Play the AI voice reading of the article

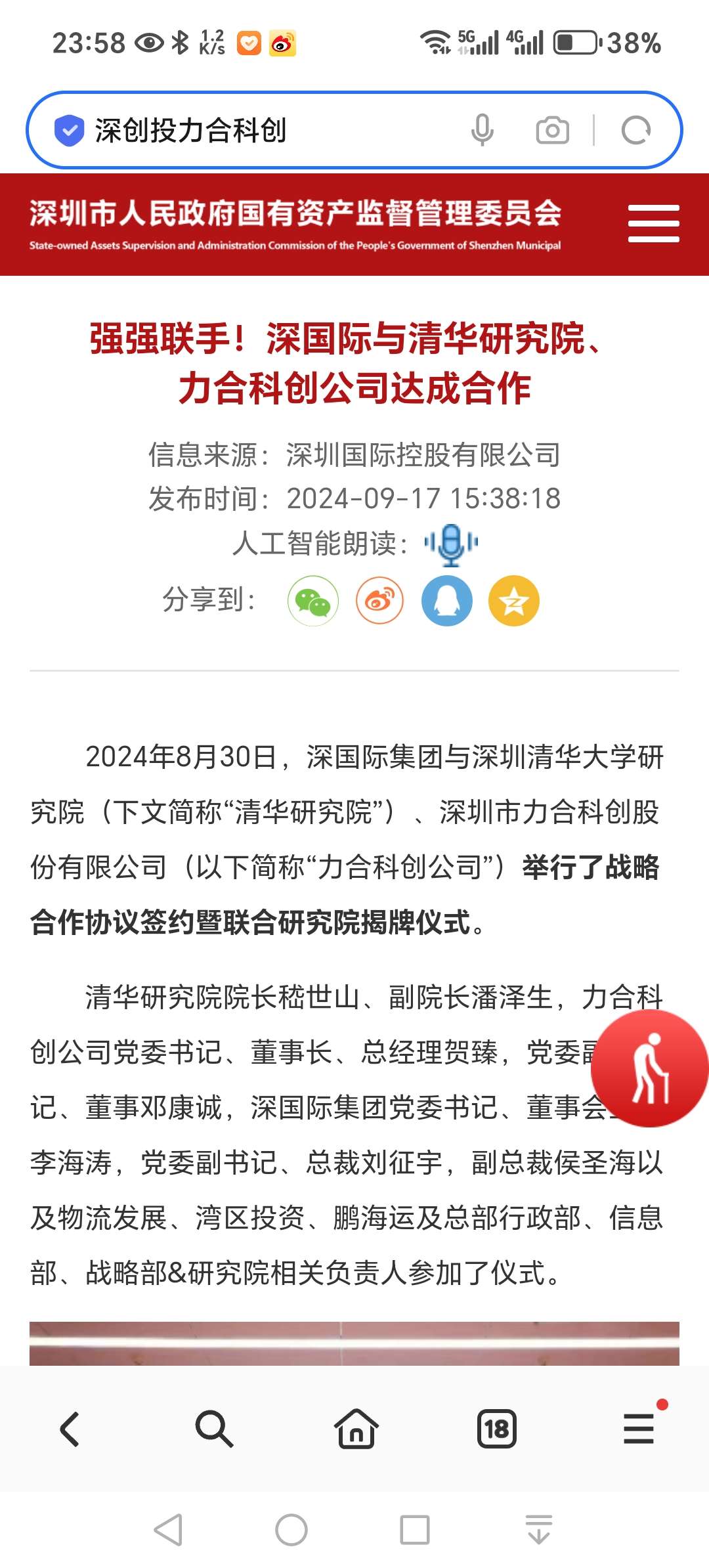pyautogui.click(x=451, y=544)
